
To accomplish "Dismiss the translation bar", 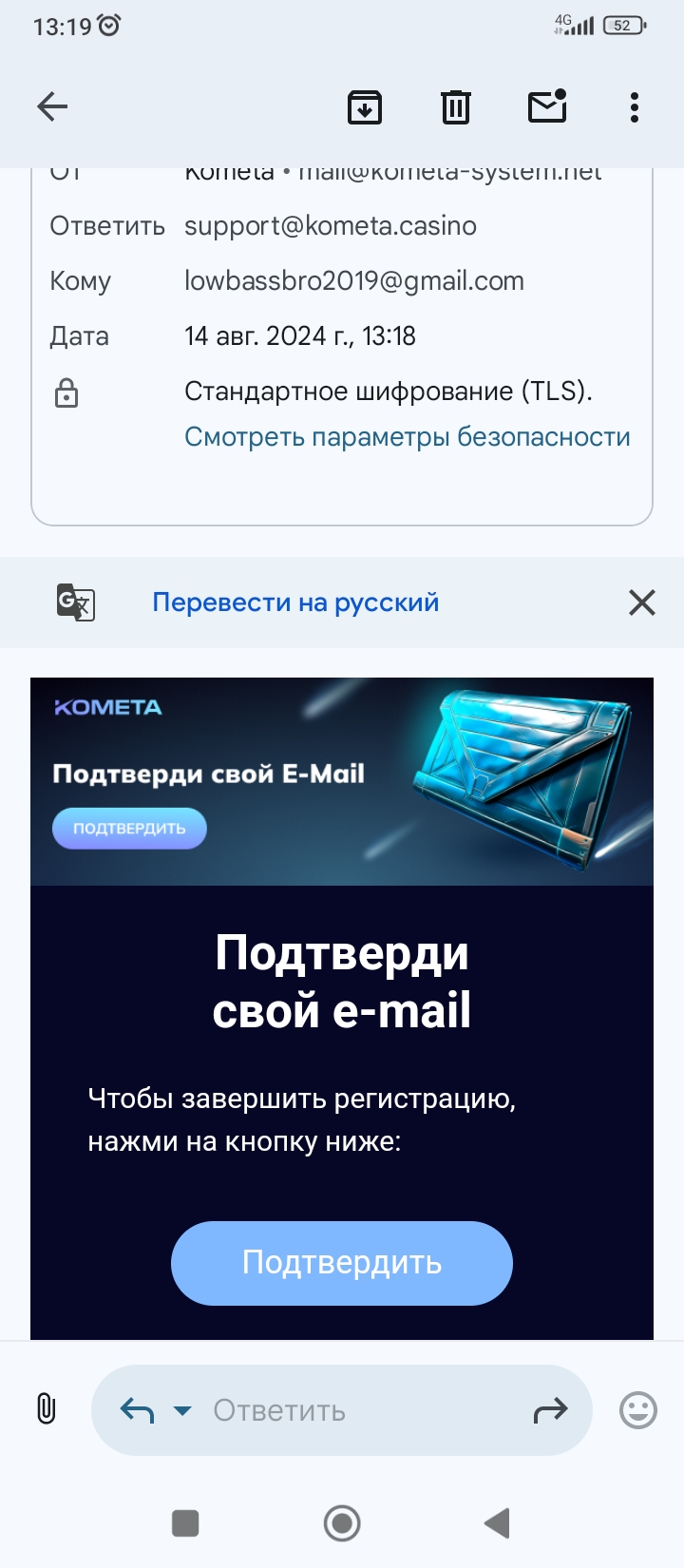I will pos(642,602).
